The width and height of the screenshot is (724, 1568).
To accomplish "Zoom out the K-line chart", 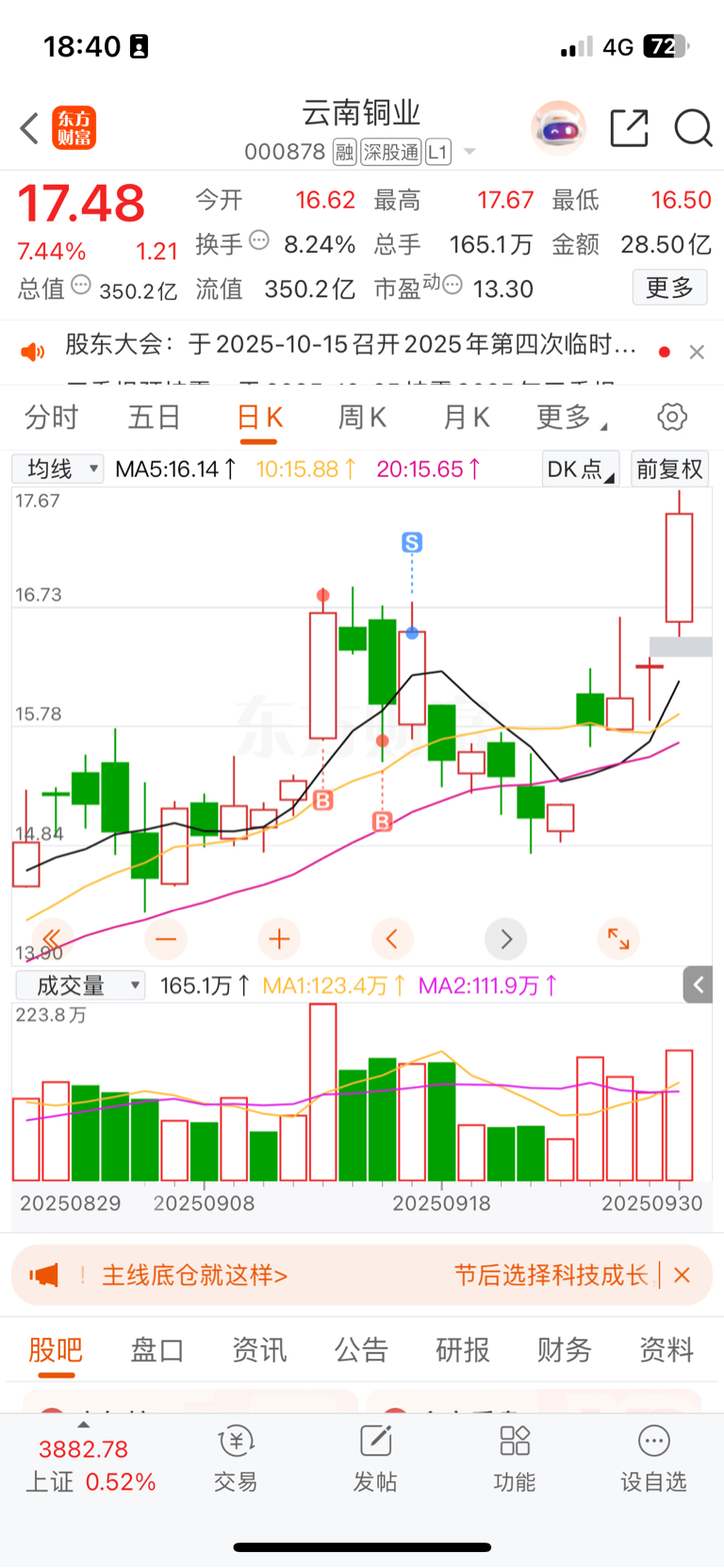I will pos(166,939).
